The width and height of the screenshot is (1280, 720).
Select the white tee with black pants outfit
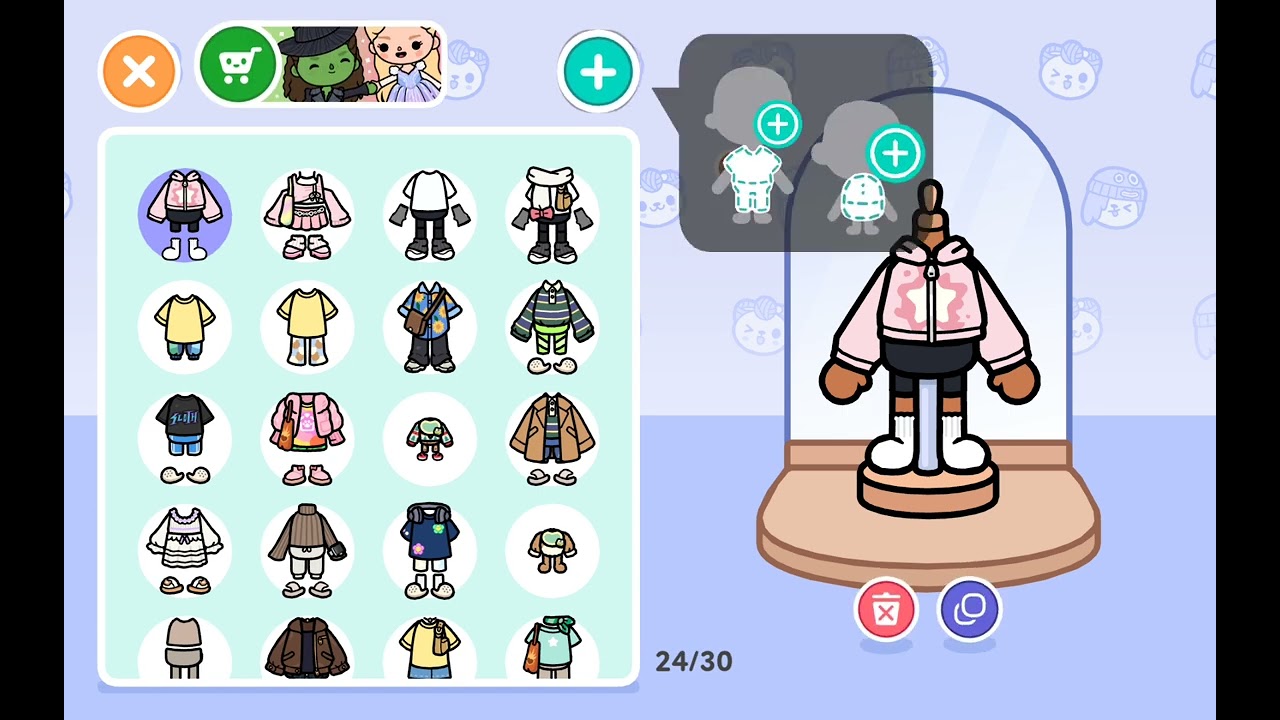pyautogui.click(x=430, y=216)
